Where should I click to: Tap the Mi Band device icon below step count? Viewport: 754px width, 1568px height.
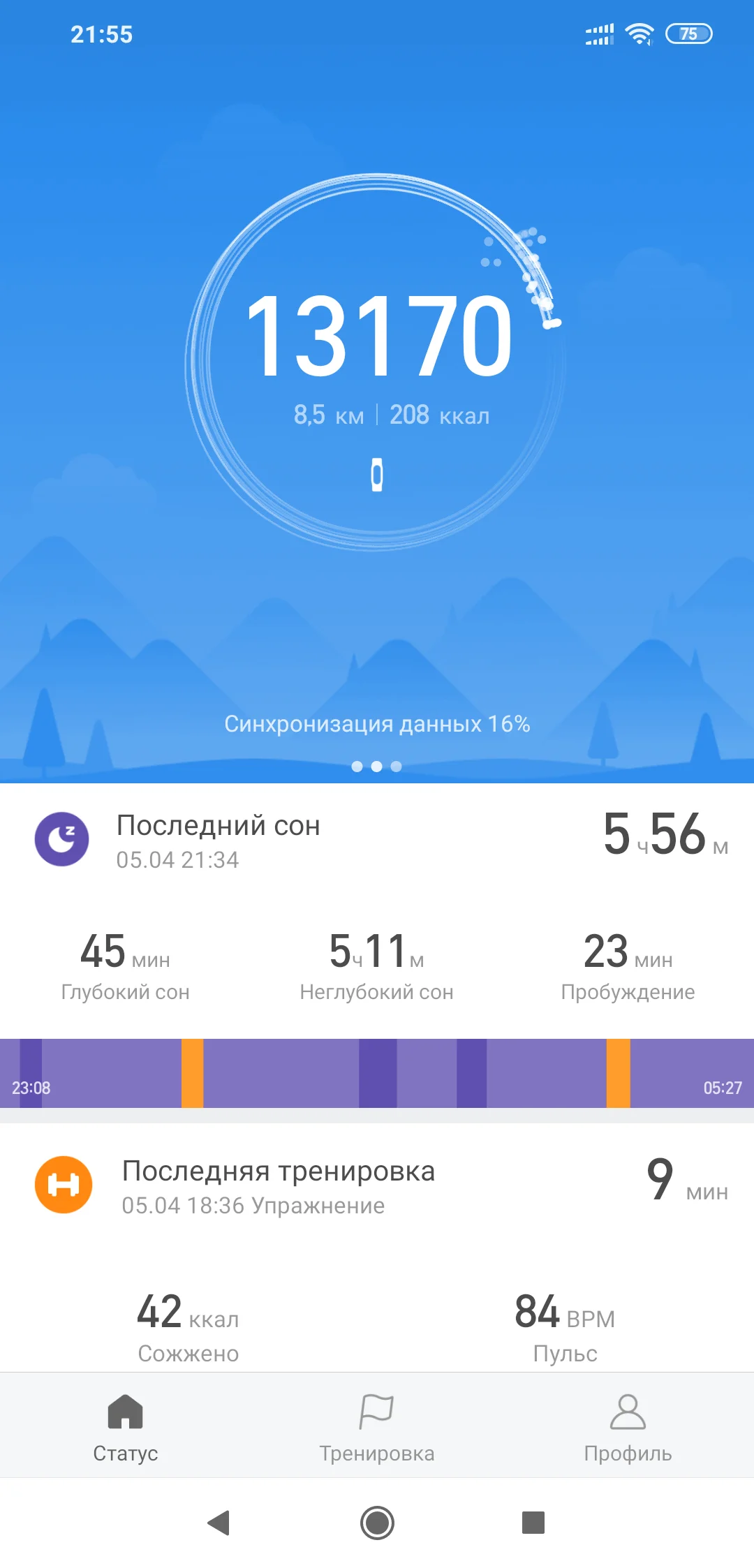[x=377, y=473]
